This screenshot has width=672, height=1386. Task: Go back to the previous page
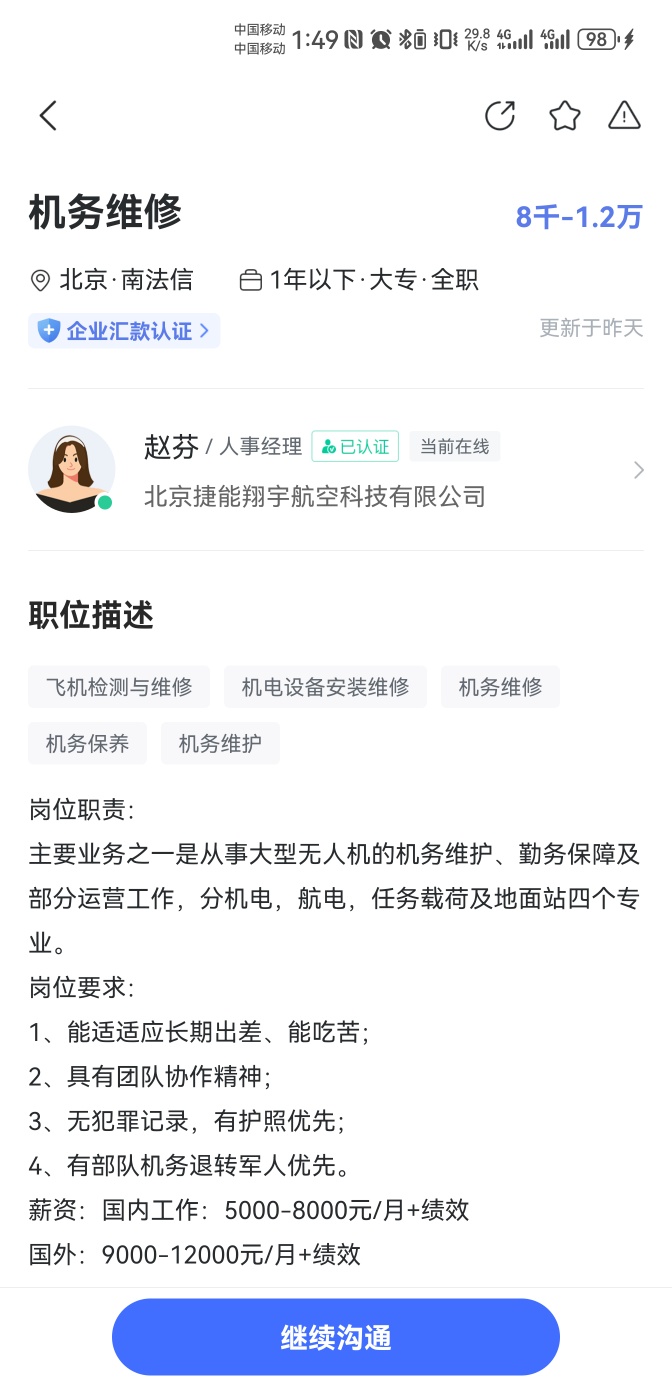tap(48, 116)
